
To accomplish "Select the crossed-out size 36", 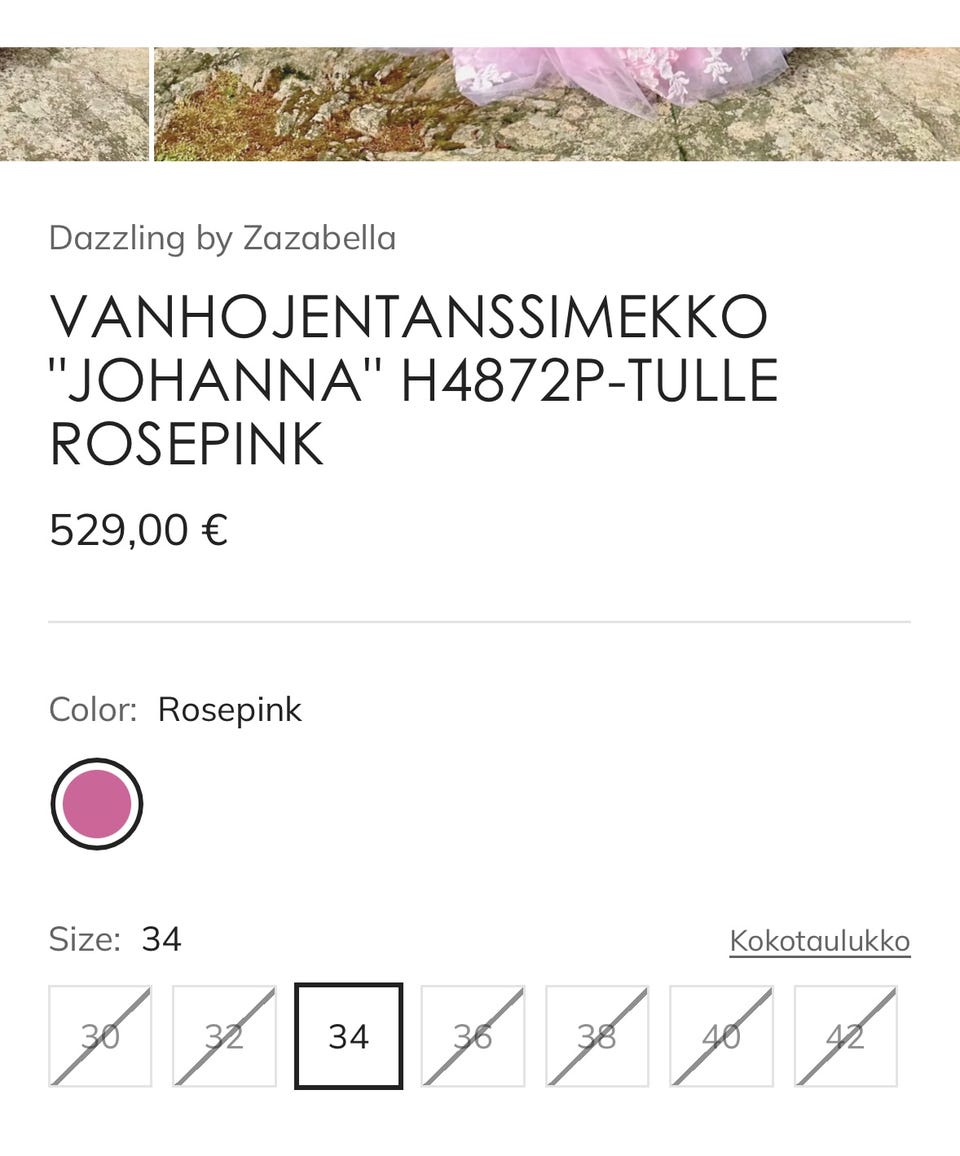I will 473,1036.
